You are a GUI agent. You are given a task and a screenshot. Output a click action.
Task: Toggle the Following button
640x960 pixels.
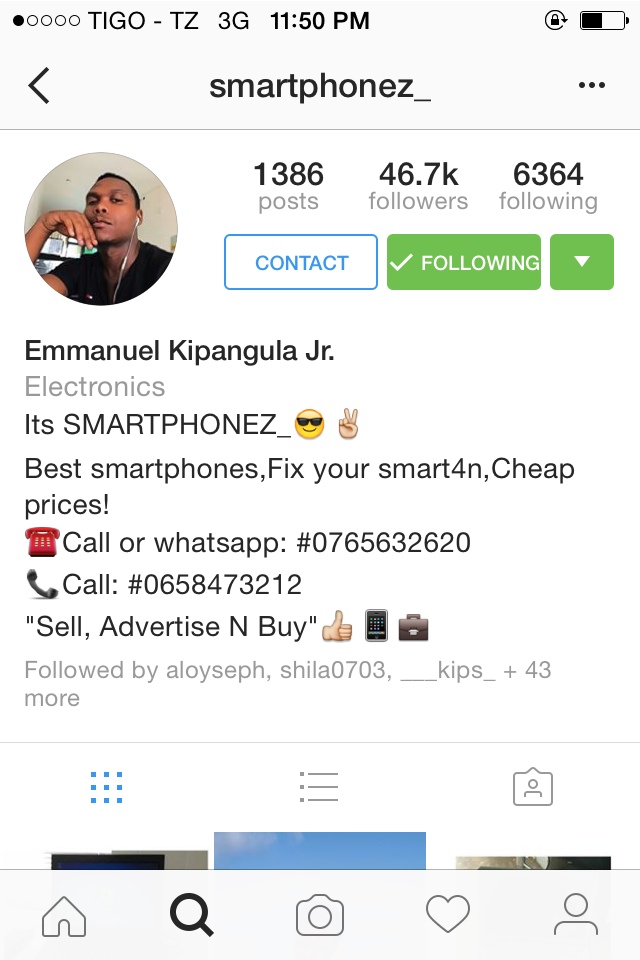tap(464, 263)
